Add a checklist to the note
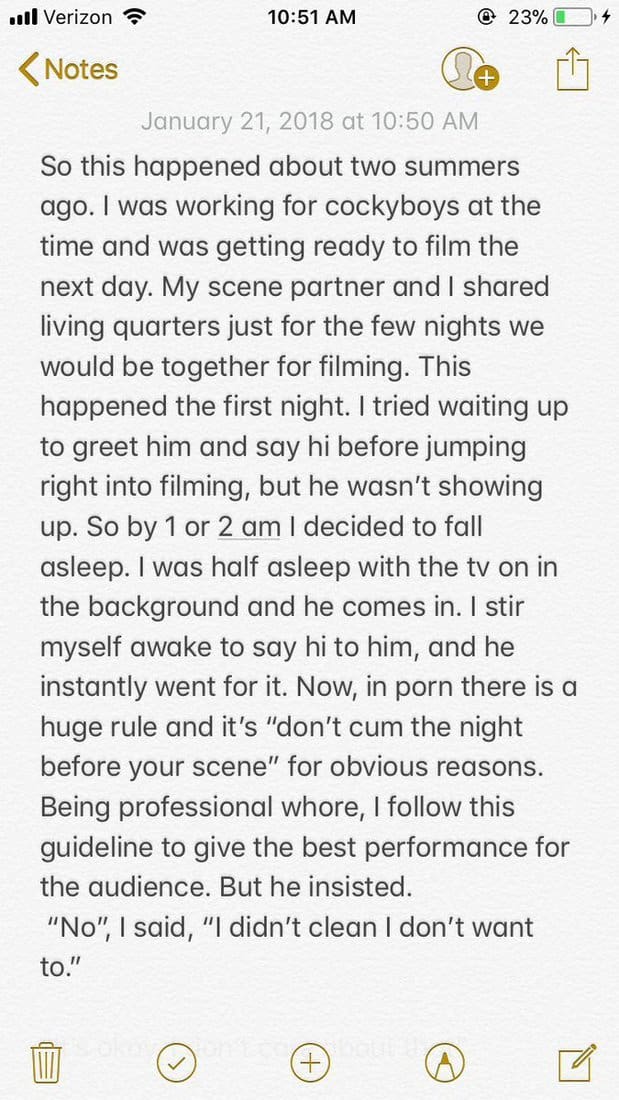 click(176, 1064)
